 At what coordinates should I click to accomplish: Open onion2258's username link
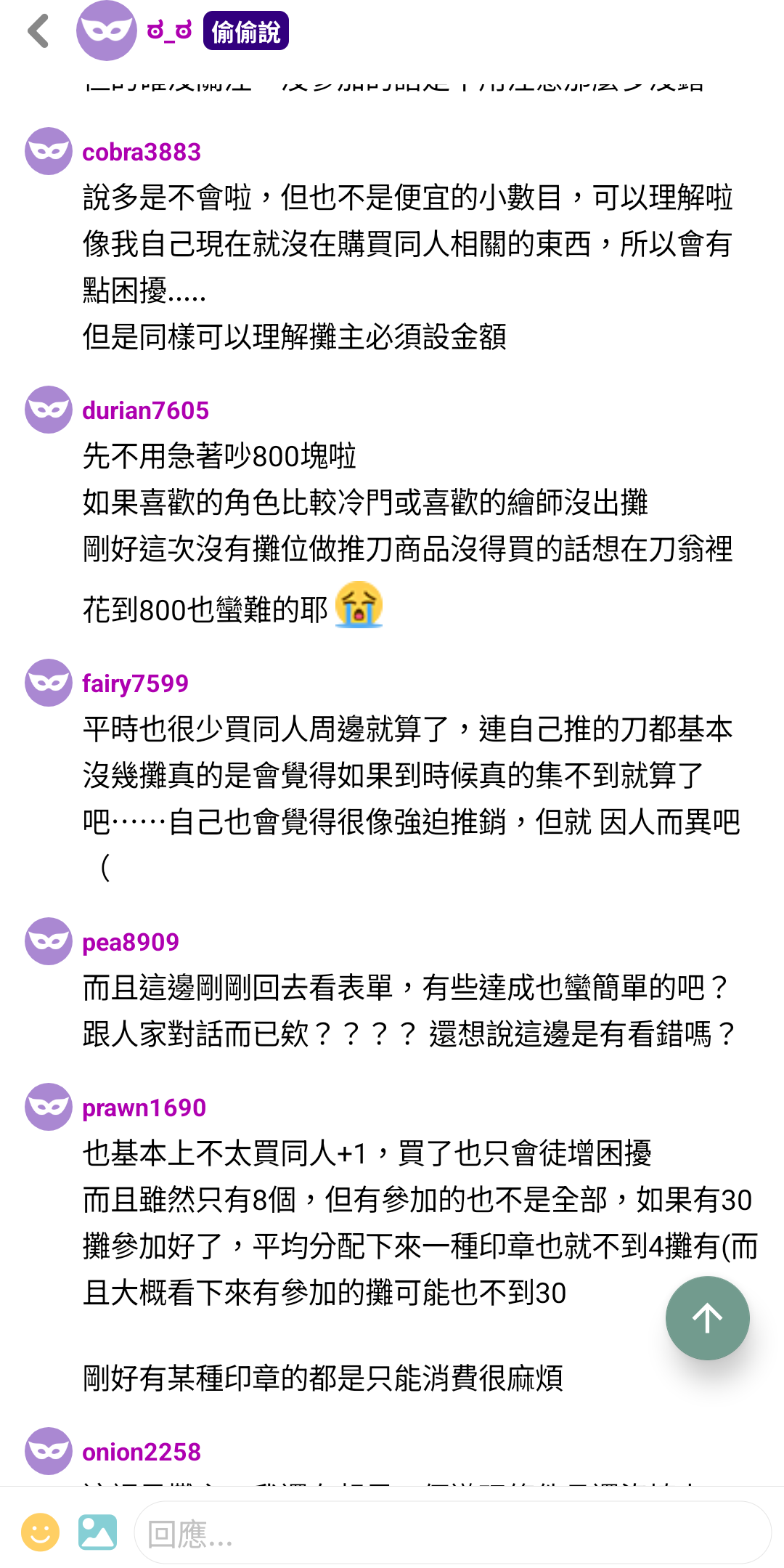tap(142, 1452)
